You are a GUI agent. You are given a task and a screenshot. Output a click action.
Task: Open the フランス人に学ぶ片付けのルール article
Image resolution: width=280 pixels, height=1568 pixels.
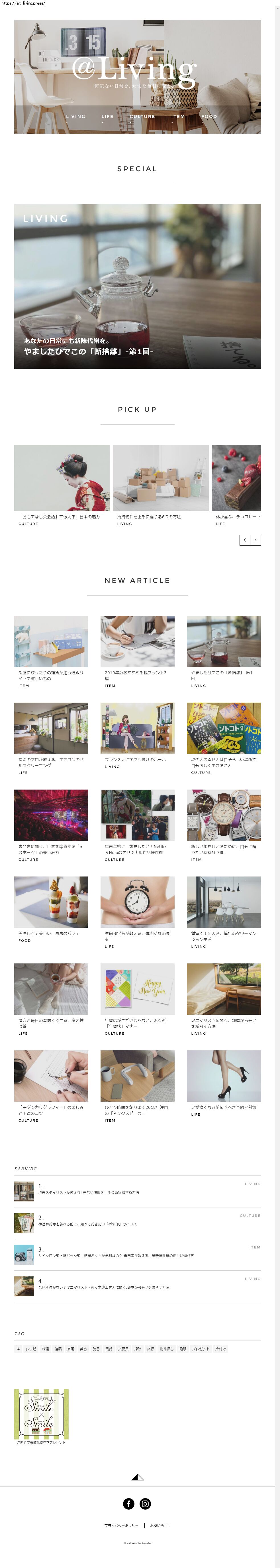(x=138, y=728)
